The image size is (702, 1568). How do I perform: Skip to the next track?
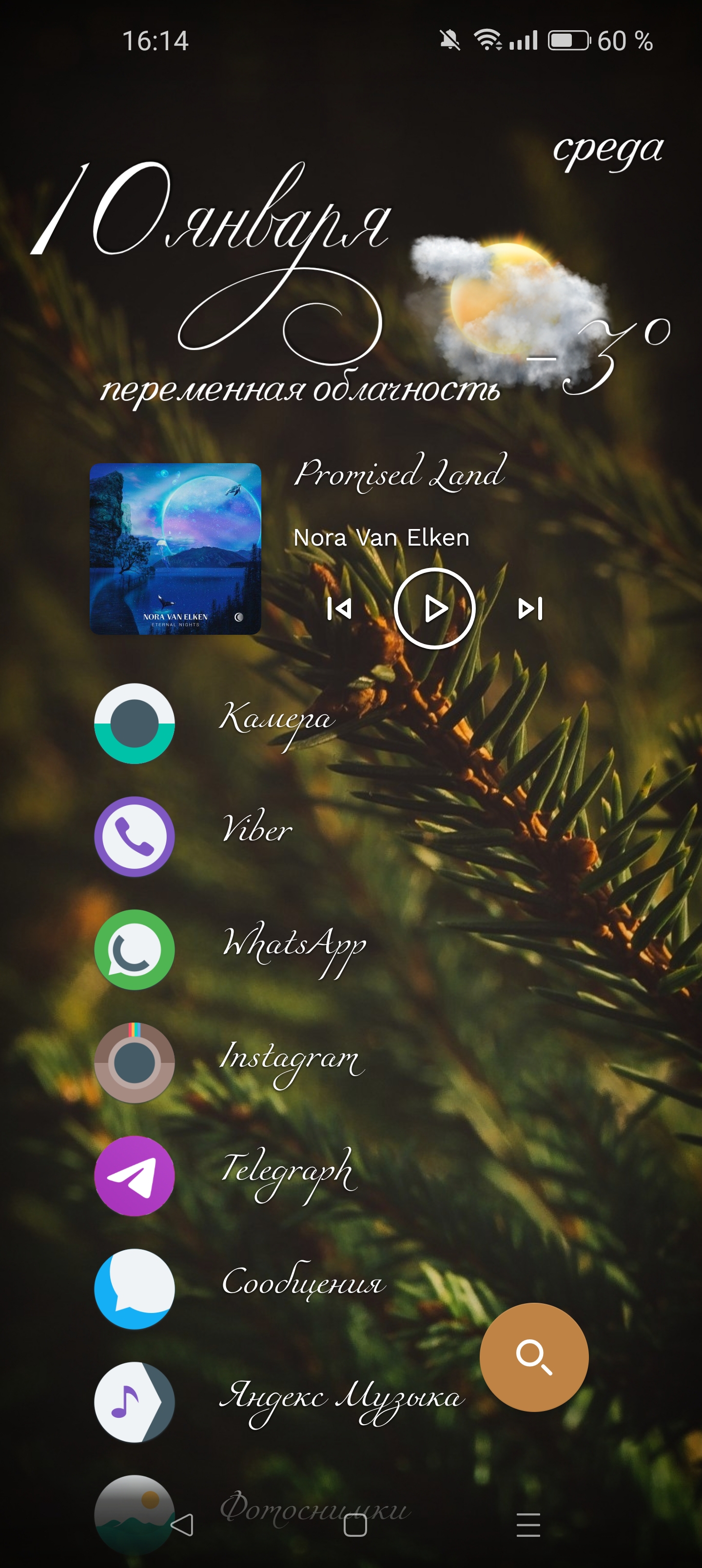pos(530,608)
